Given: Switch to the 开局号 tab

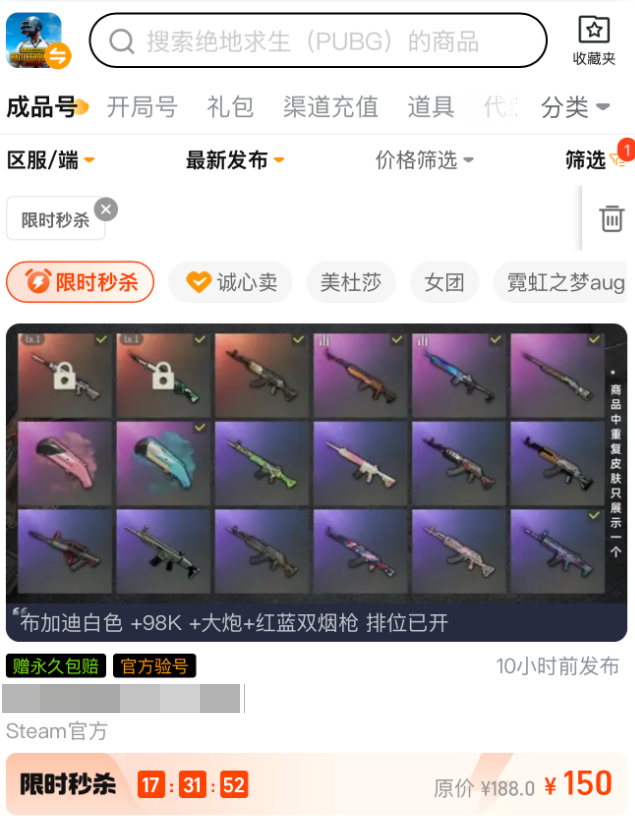Looking at the screenshot, I should pyautogui.click(x=142, y=107).
